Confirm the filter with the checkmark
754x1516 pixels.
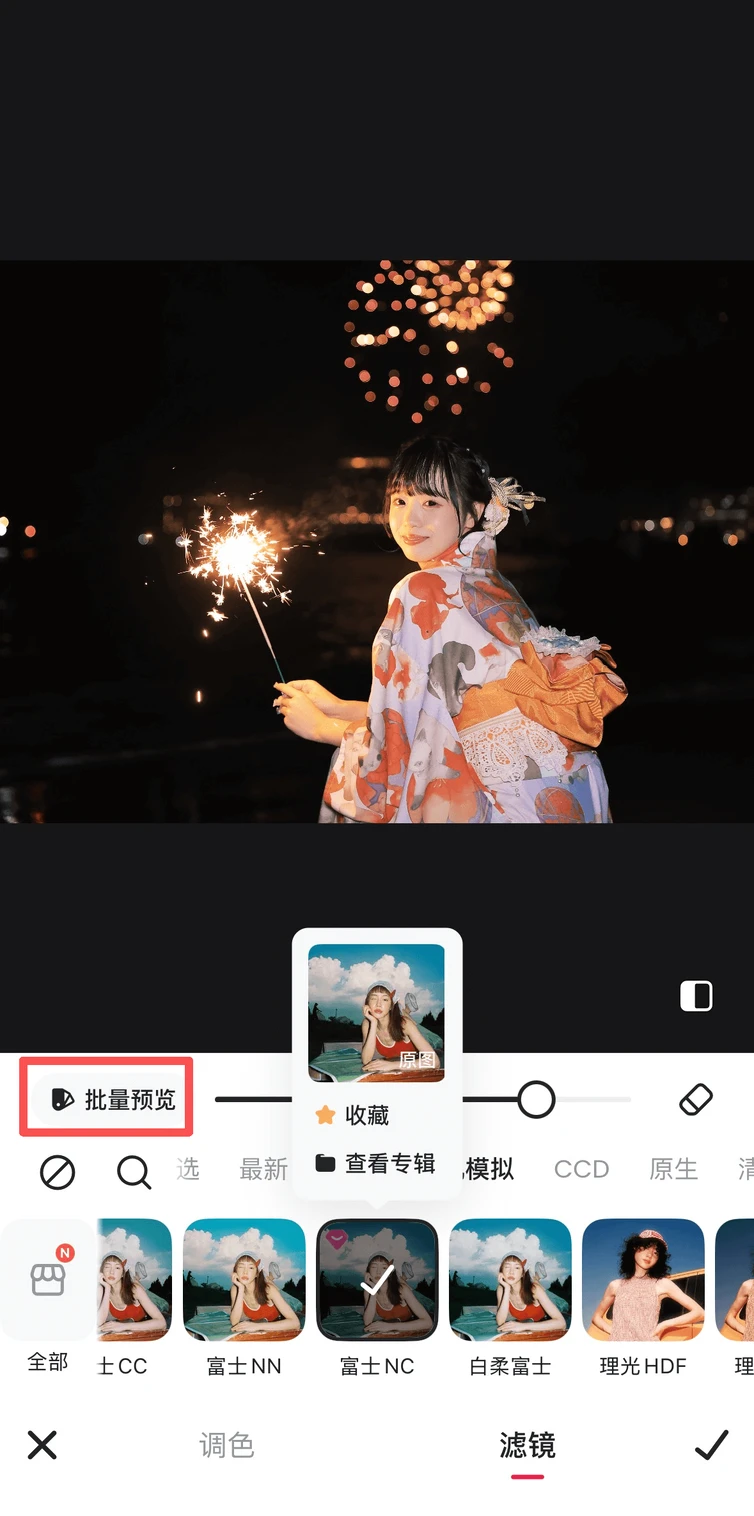[x=711, y=1445]
